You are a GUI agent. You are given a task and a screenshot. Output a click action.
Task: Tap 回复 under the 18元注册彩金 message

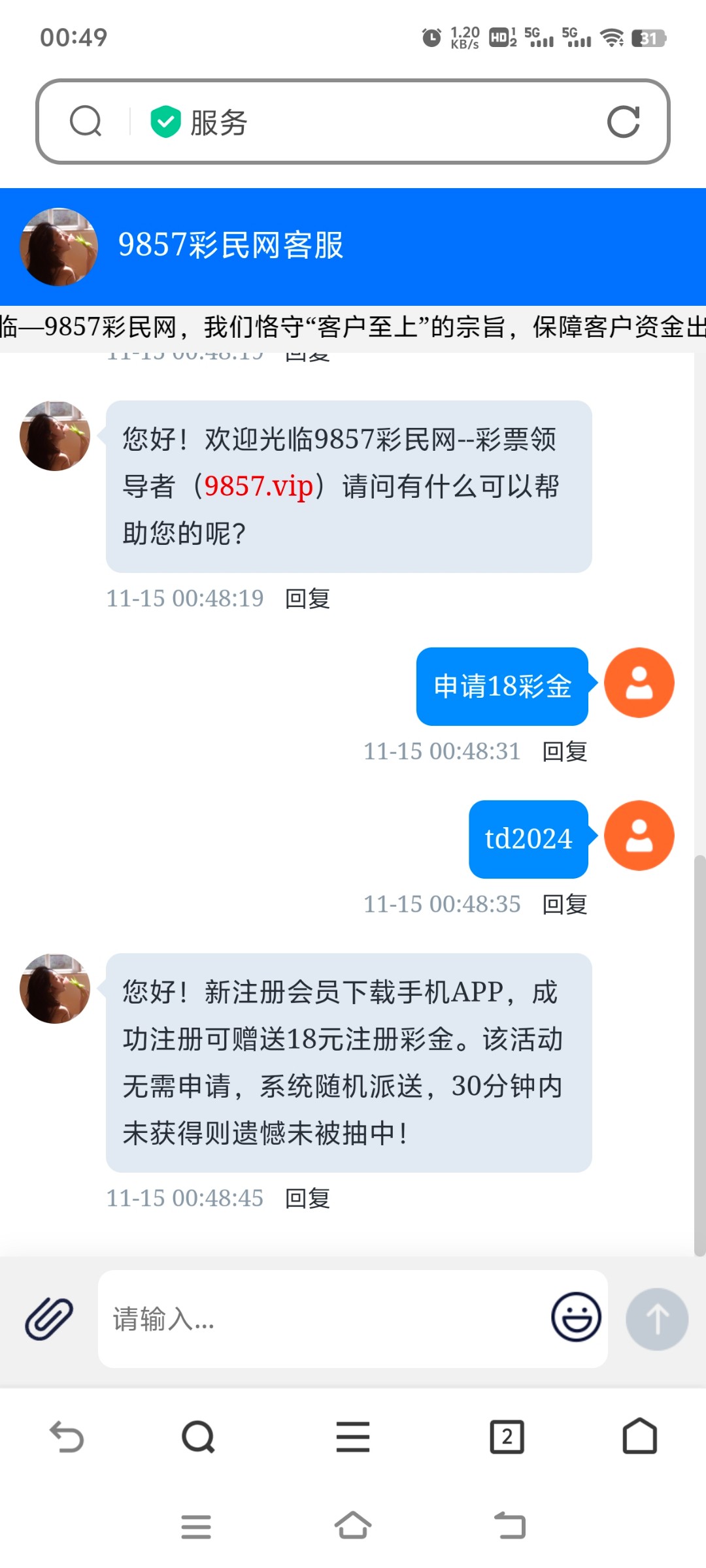(307, 1199)
